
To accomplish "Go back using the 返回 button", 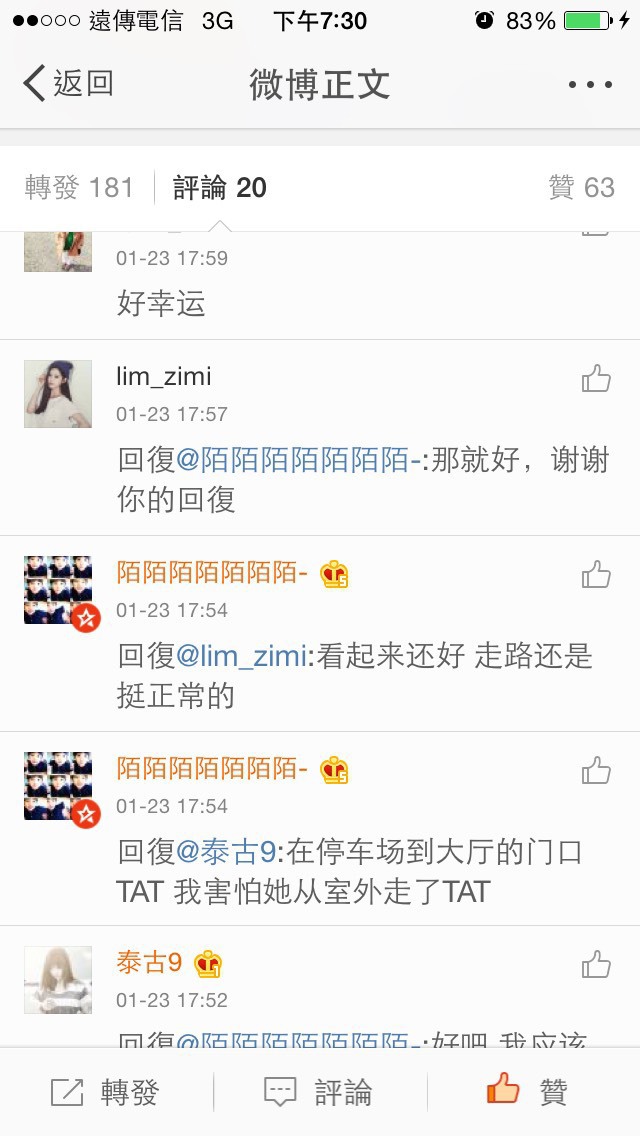I will (68, 84).
